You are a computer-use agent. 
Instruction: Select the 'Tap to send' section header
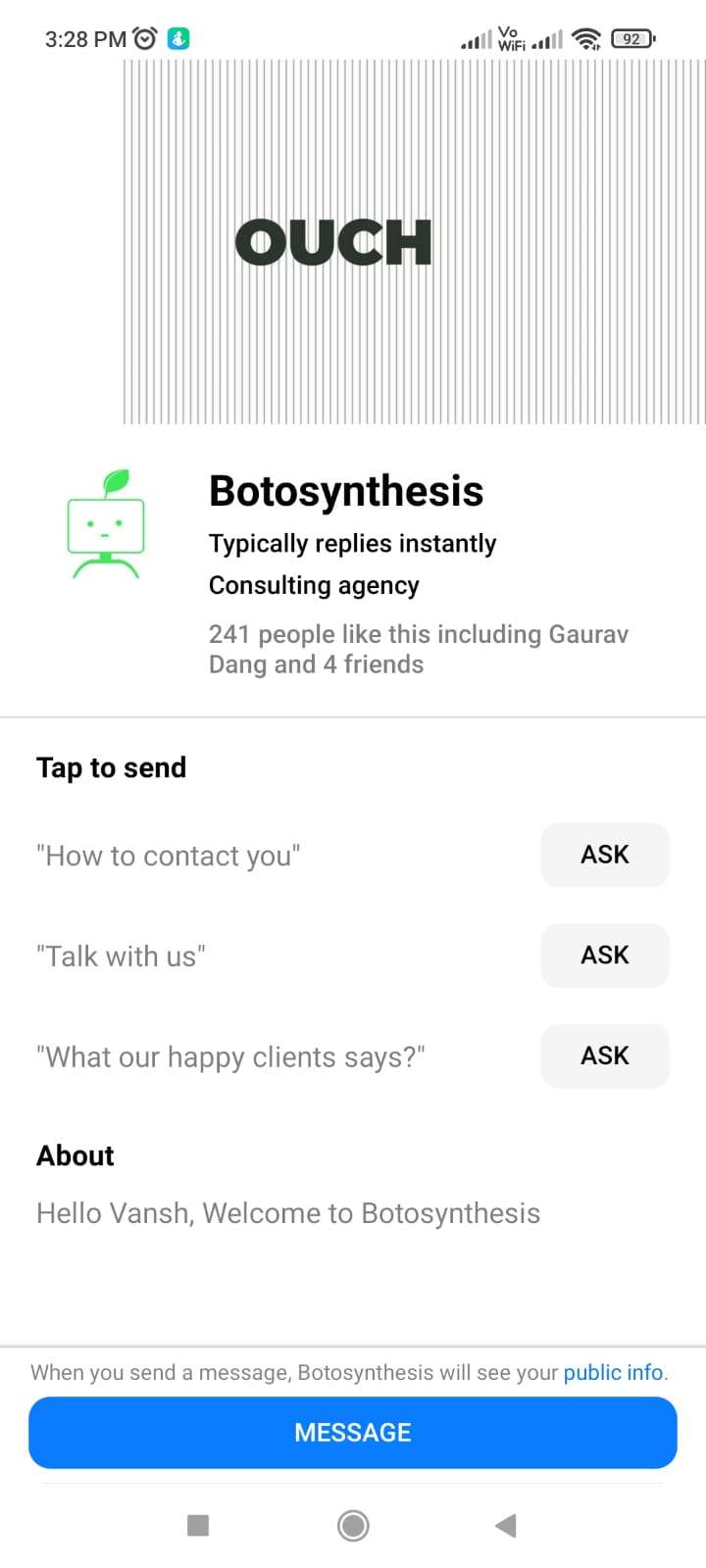(x=111, y=767)
